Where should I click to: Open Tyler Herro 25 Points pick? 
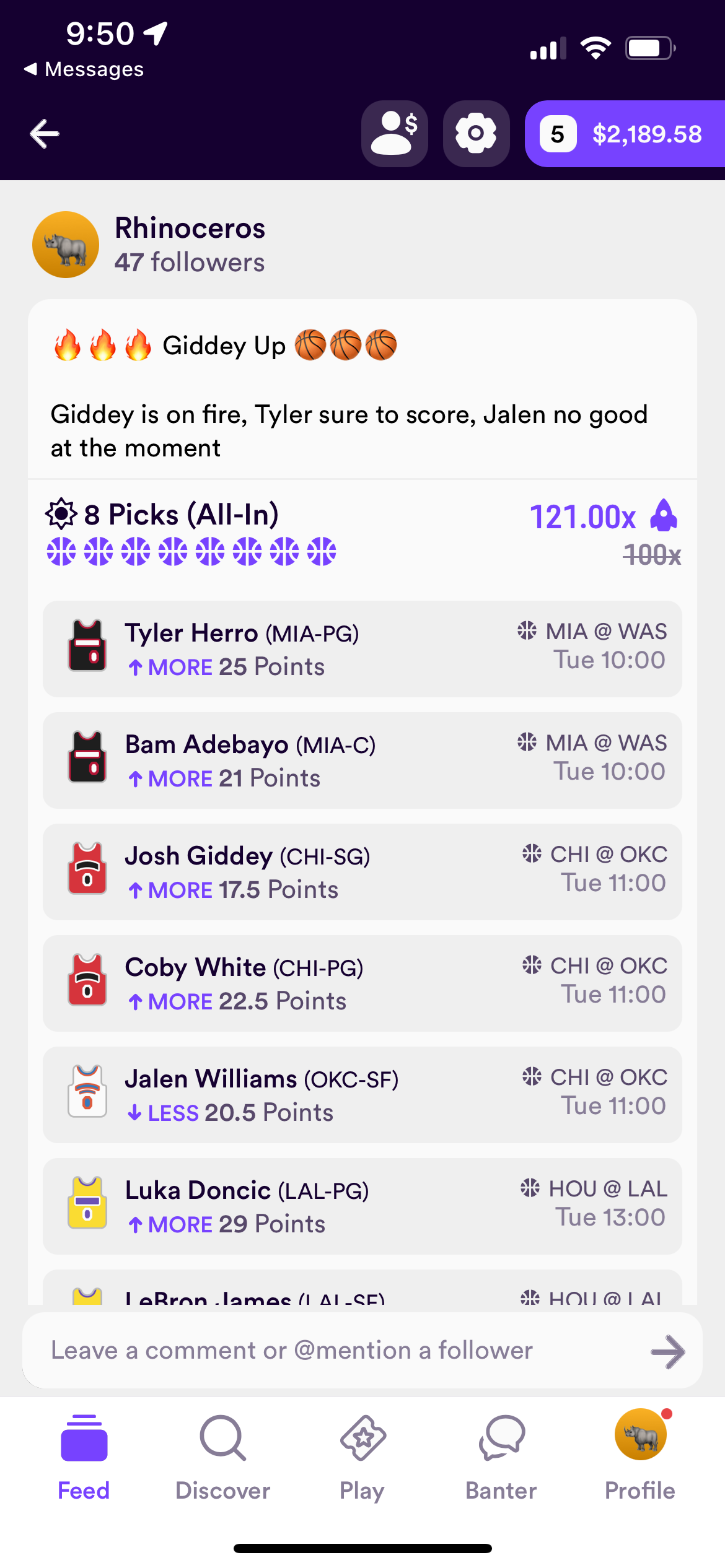tap(362, 649)
